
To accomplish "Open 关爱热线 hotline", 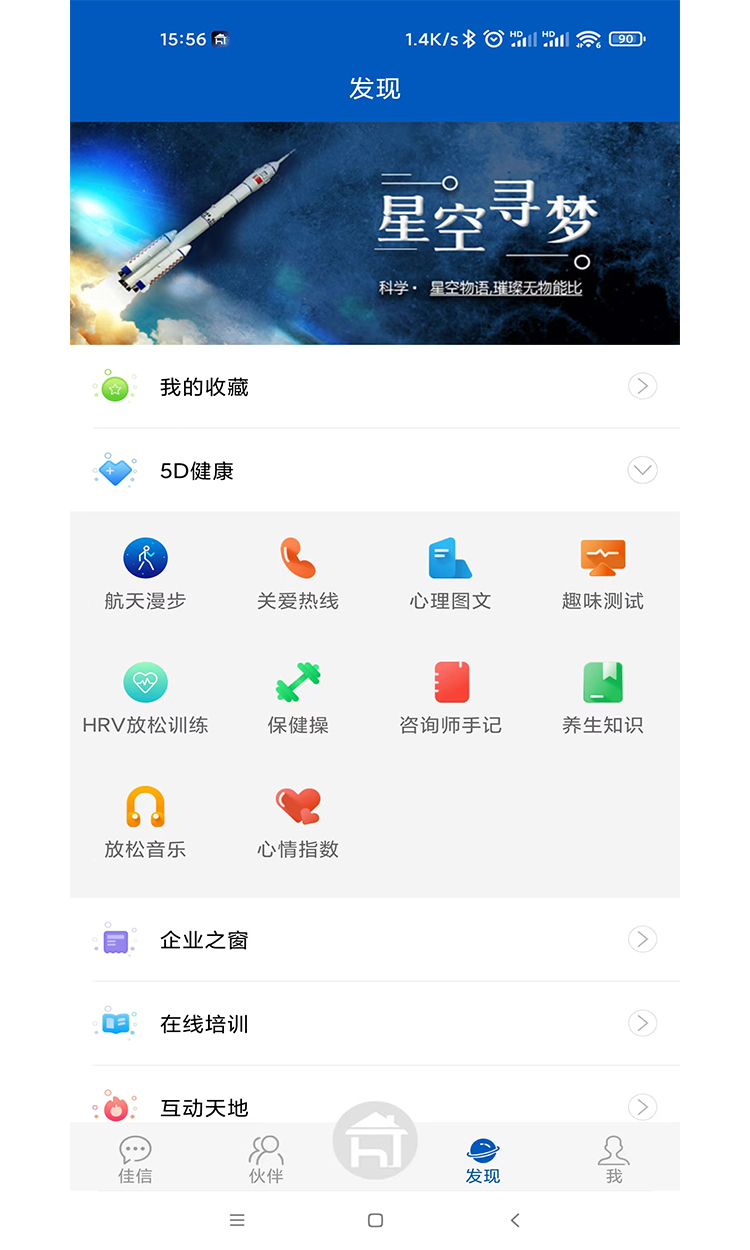I will [298, 574].
